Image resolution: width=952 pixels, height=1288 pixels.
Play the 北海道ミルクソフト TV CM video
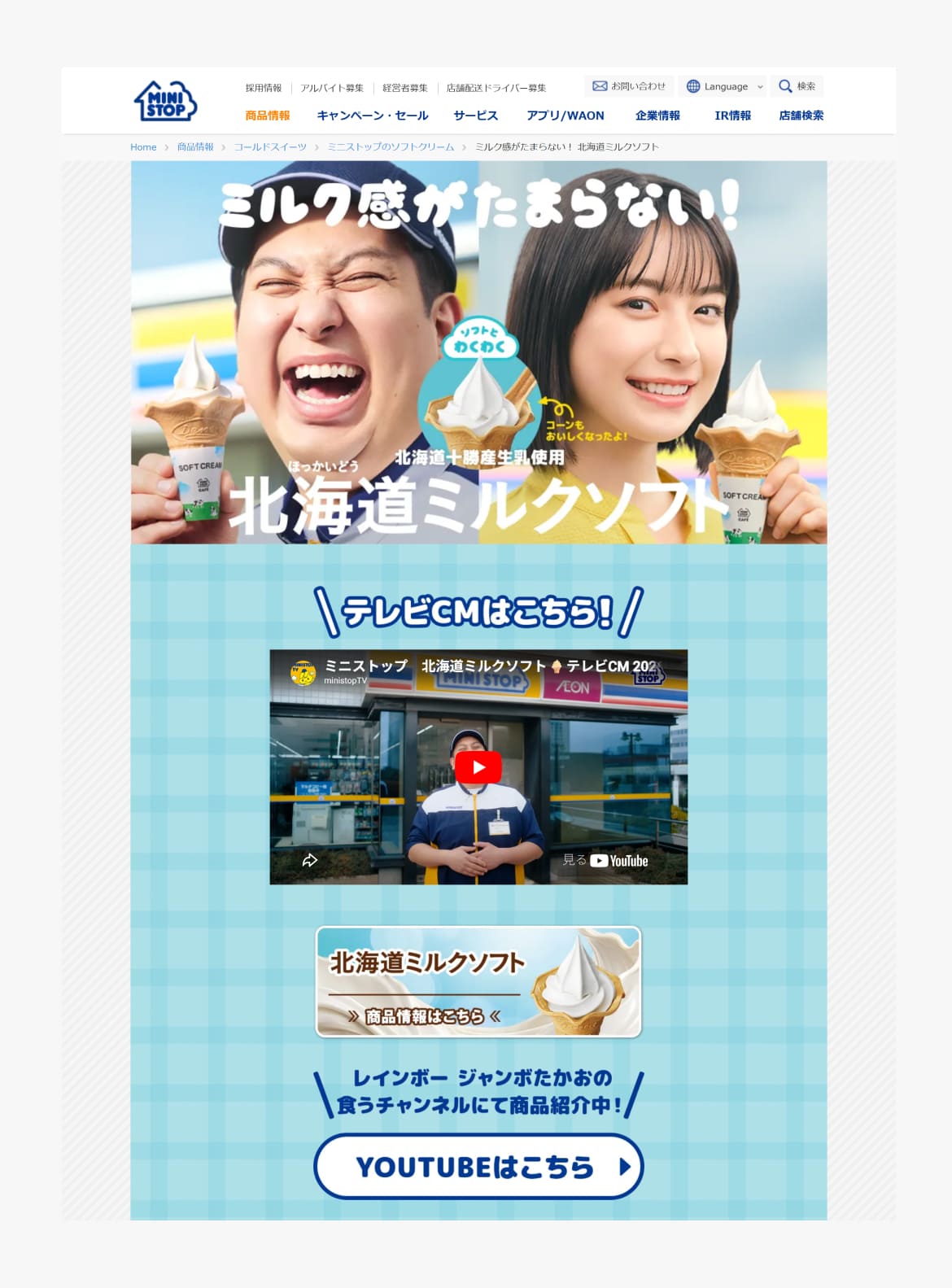(x=477, y=766)
